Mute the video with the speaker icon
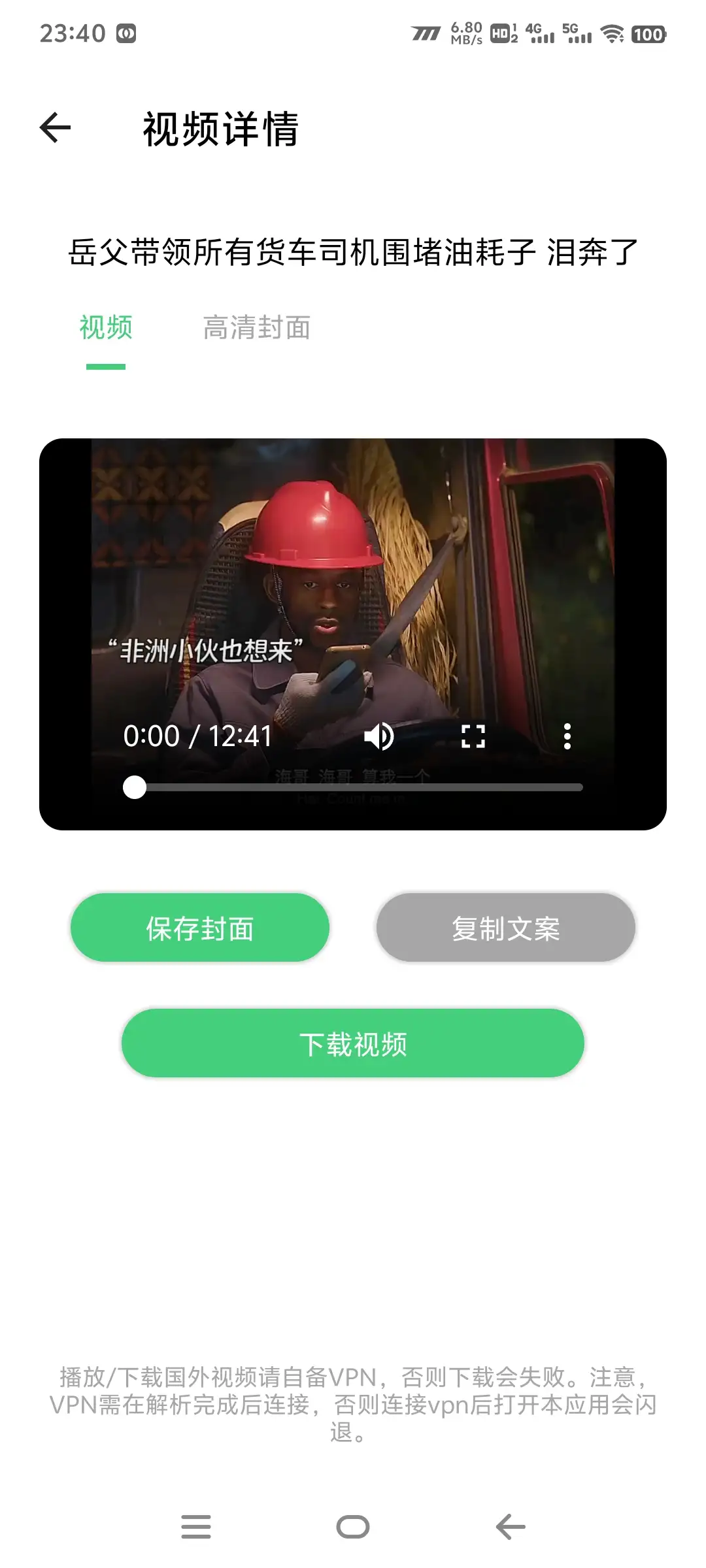The width and height of the screenshot is (706, 1568). (x=379, y=736)
